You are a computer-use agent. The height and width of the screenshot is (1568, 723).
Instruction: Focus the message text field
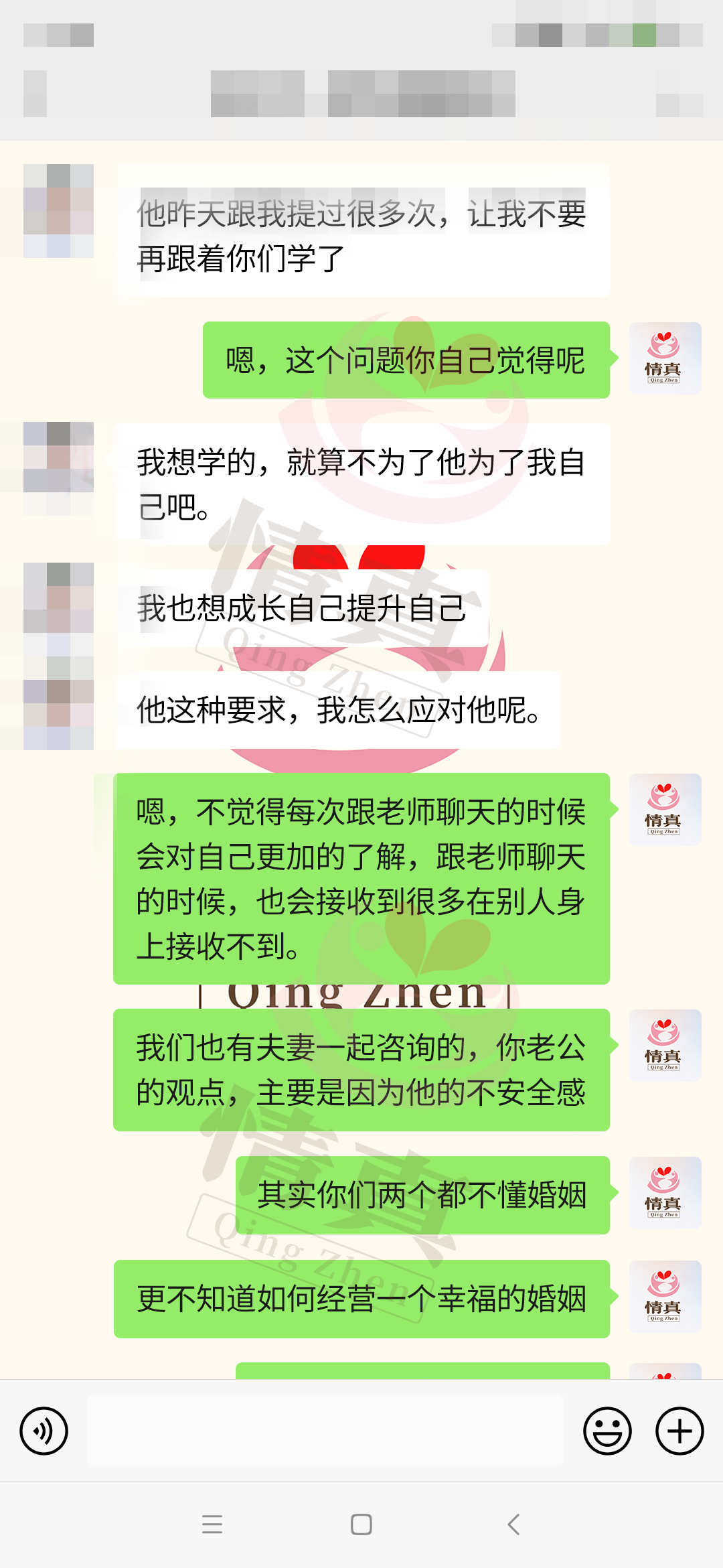pos(325,1431)
